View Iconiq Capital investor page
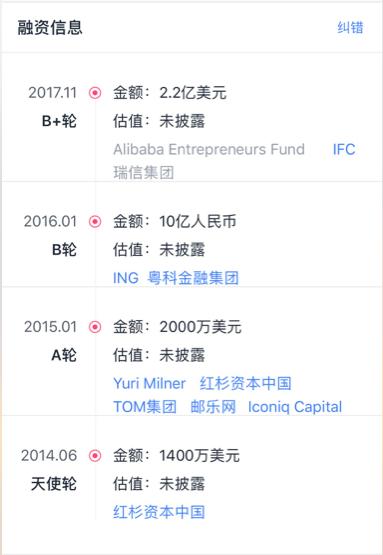 point(295,407)
